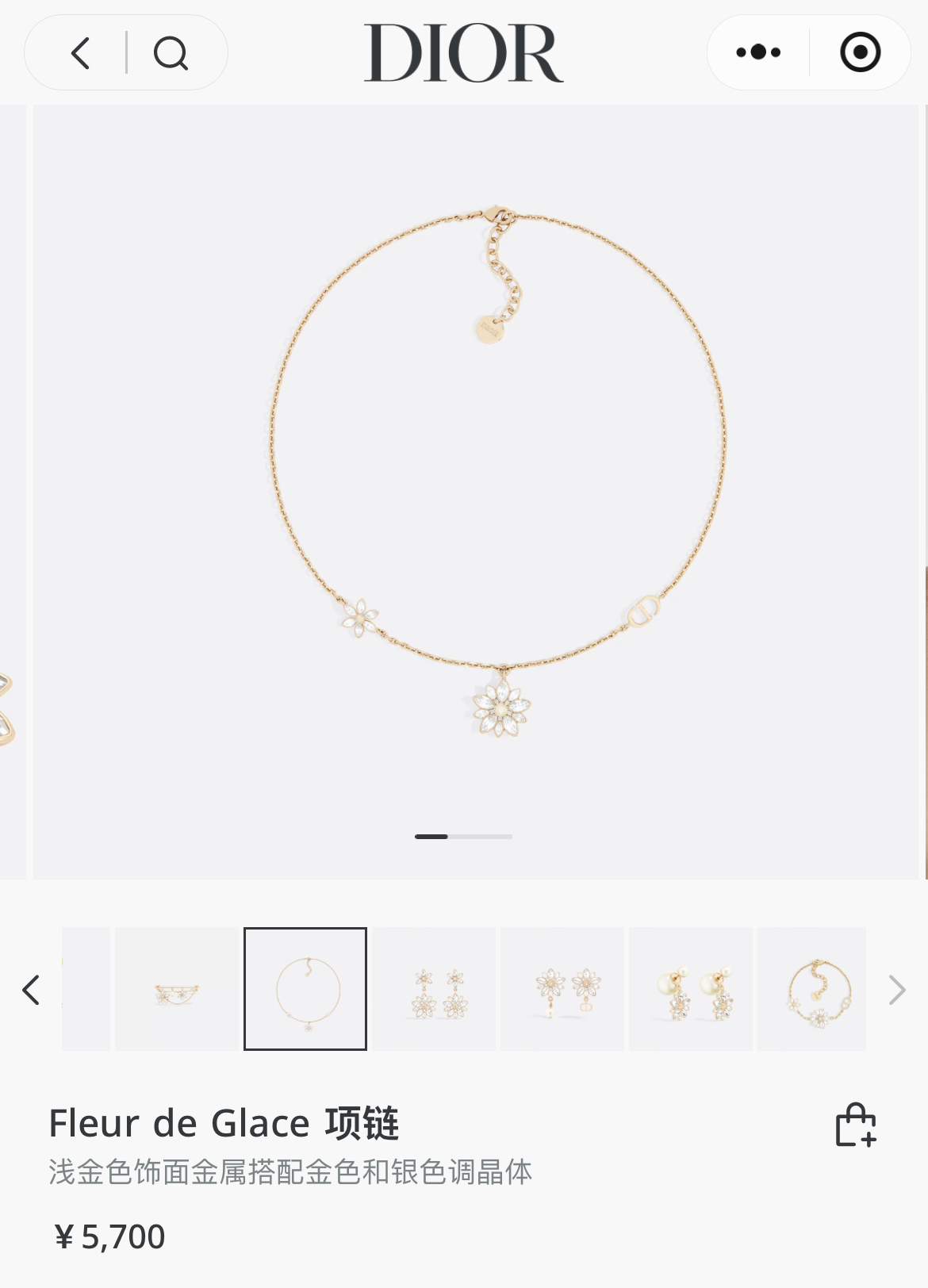Select the highlighted necklace thumbnail
This screenshot has height=1288, width=928.
tap(305, 989)
